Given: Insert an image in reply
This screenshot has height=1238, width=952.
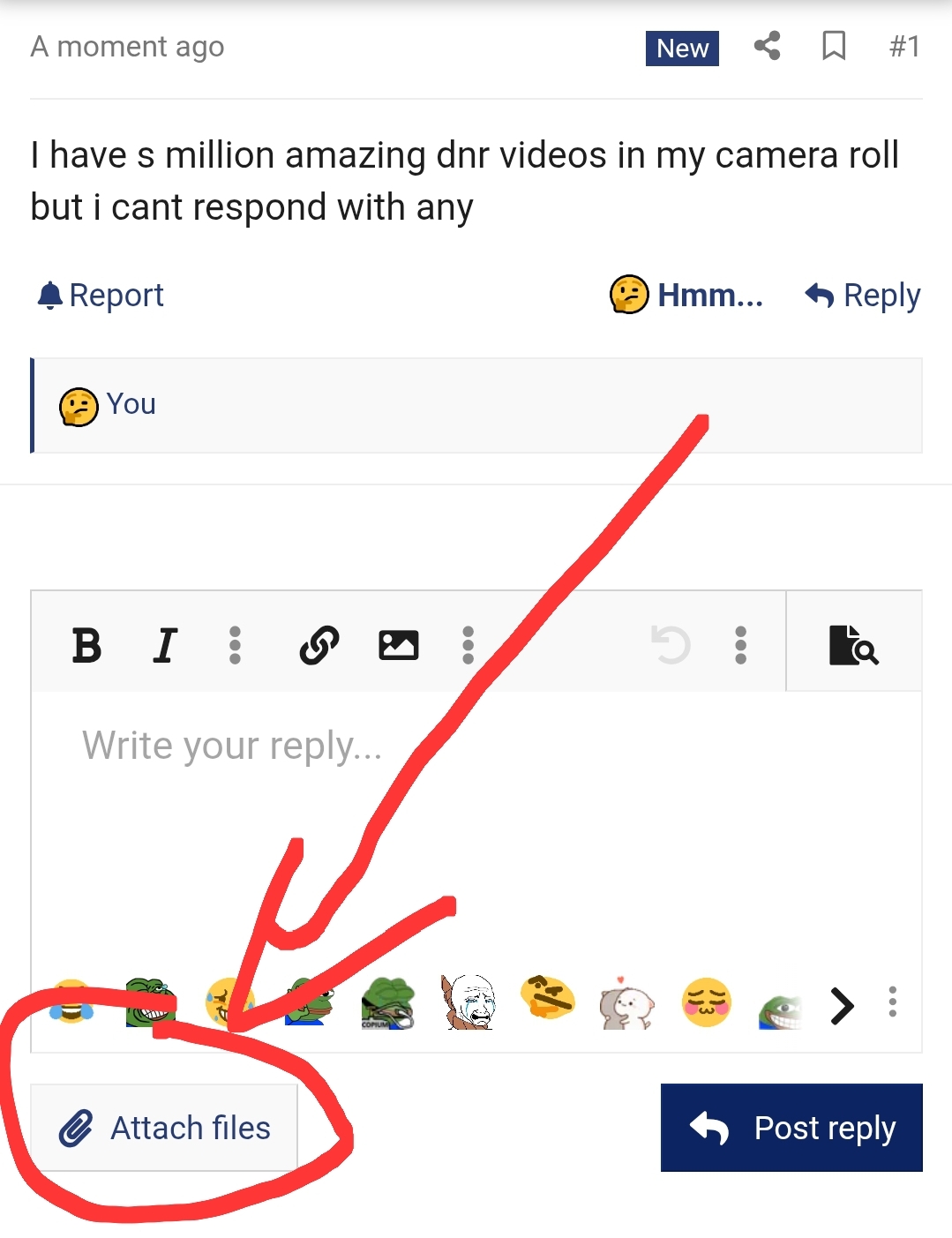Looking at the screenshot, I should 398,645.
